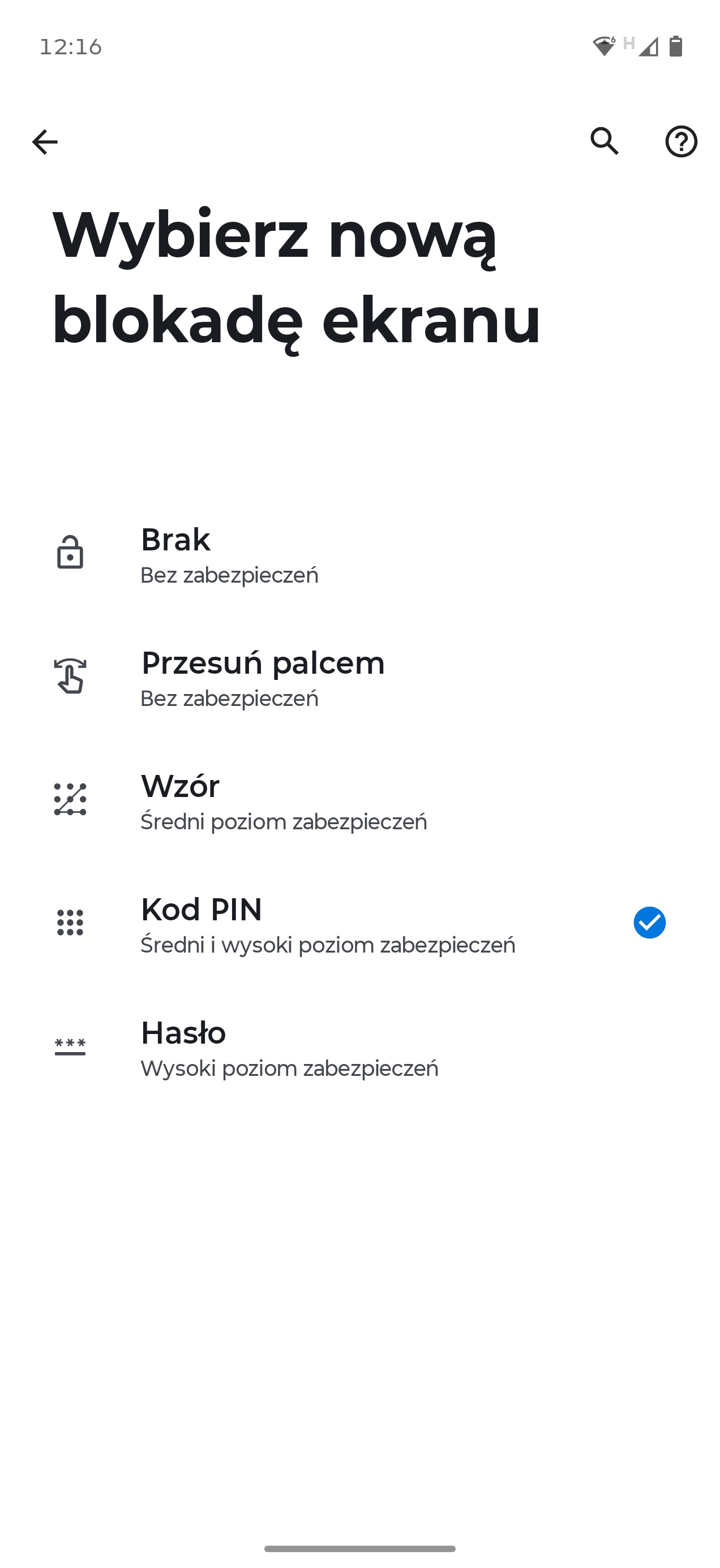Go back using the arrow icon
Viewport: 720px width, 1568px height.
(x=45, y=142)
